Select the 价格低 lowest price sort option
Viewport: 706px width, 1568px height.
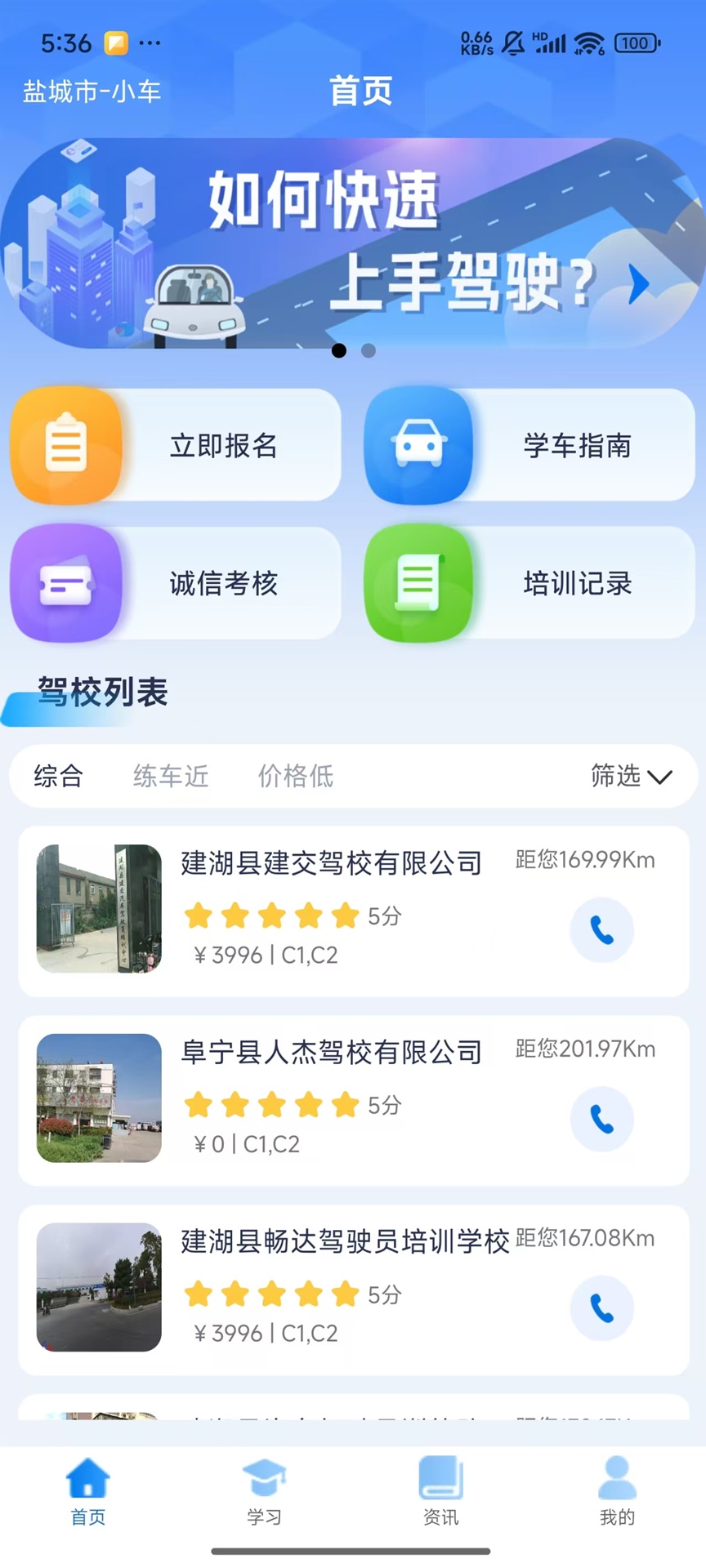pyautogui.click(x=295, y=777)
